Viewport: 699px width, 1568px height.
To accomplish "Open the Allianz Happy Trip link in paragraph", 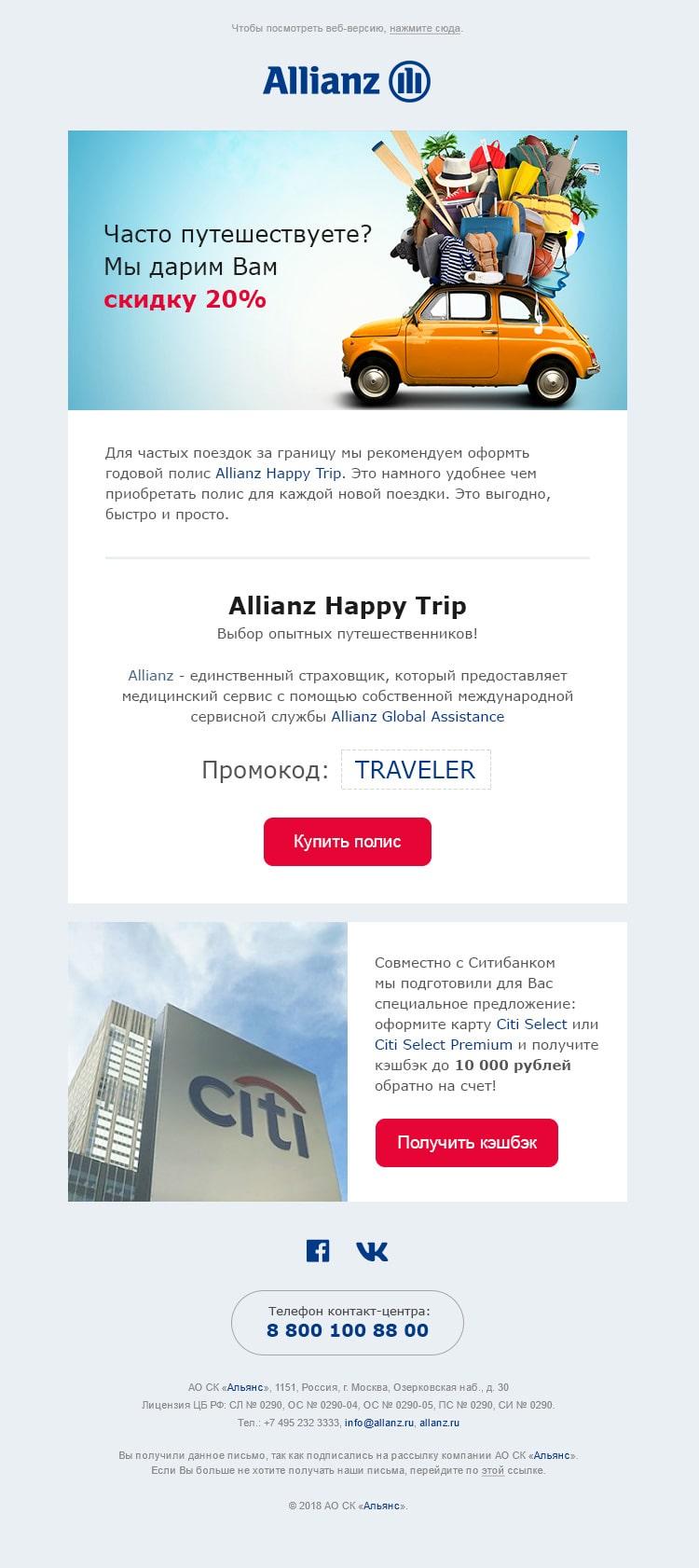I will point(279,474).
